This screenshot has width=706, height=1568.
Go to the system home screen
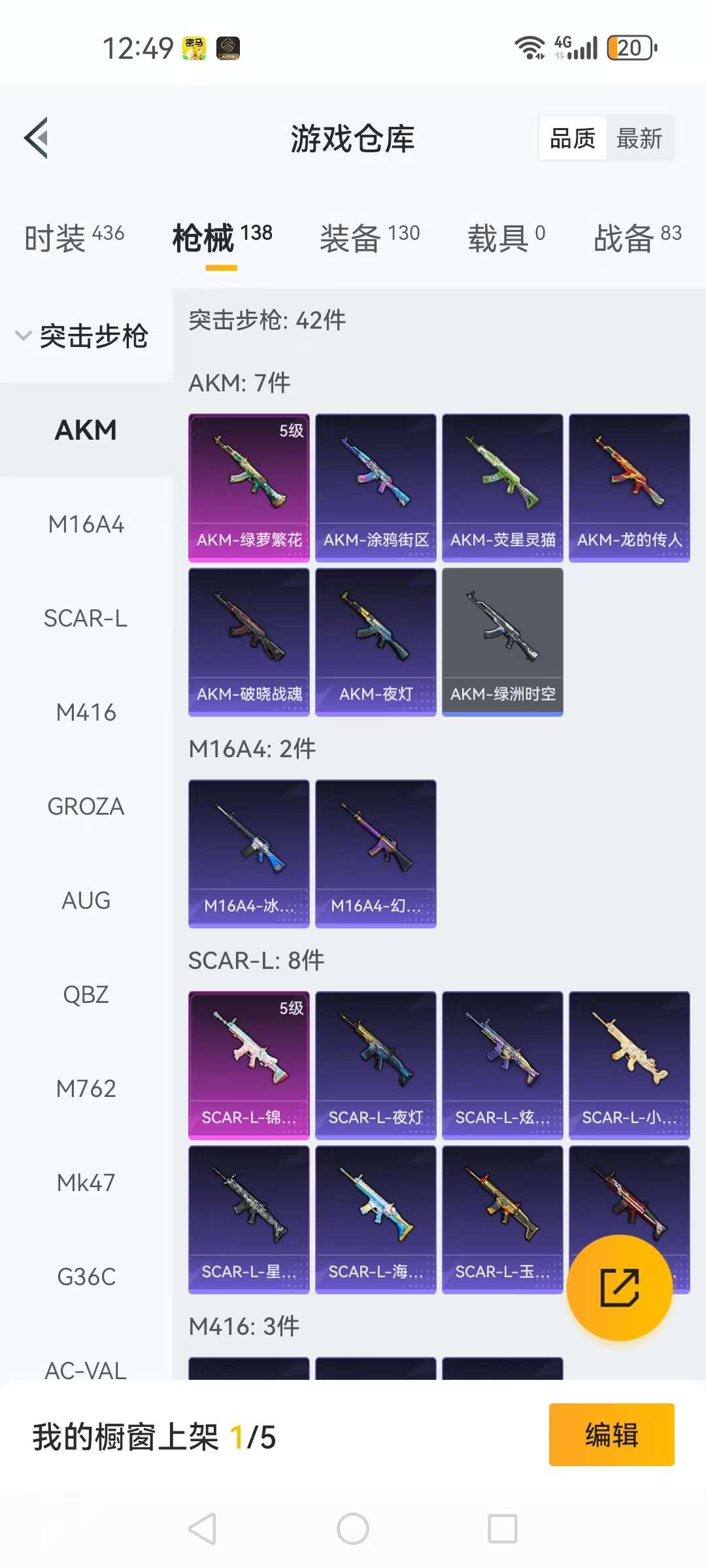click(353, 1529)
